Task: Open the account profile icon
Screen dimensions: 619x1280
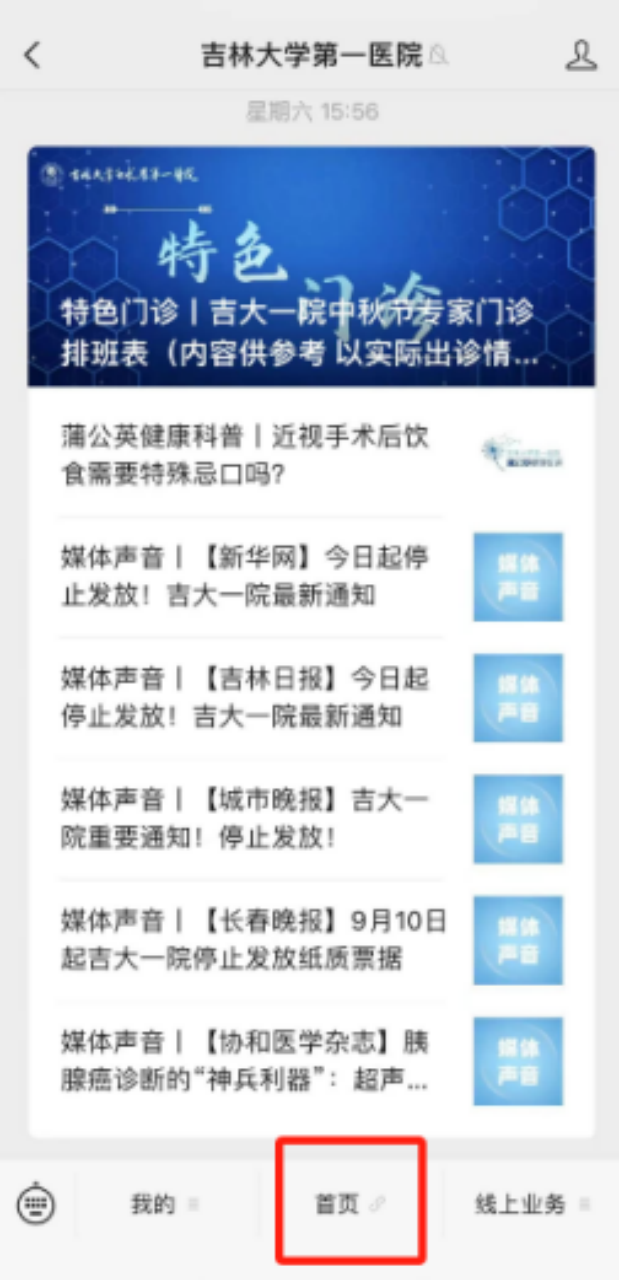Action: coord(581,55)
